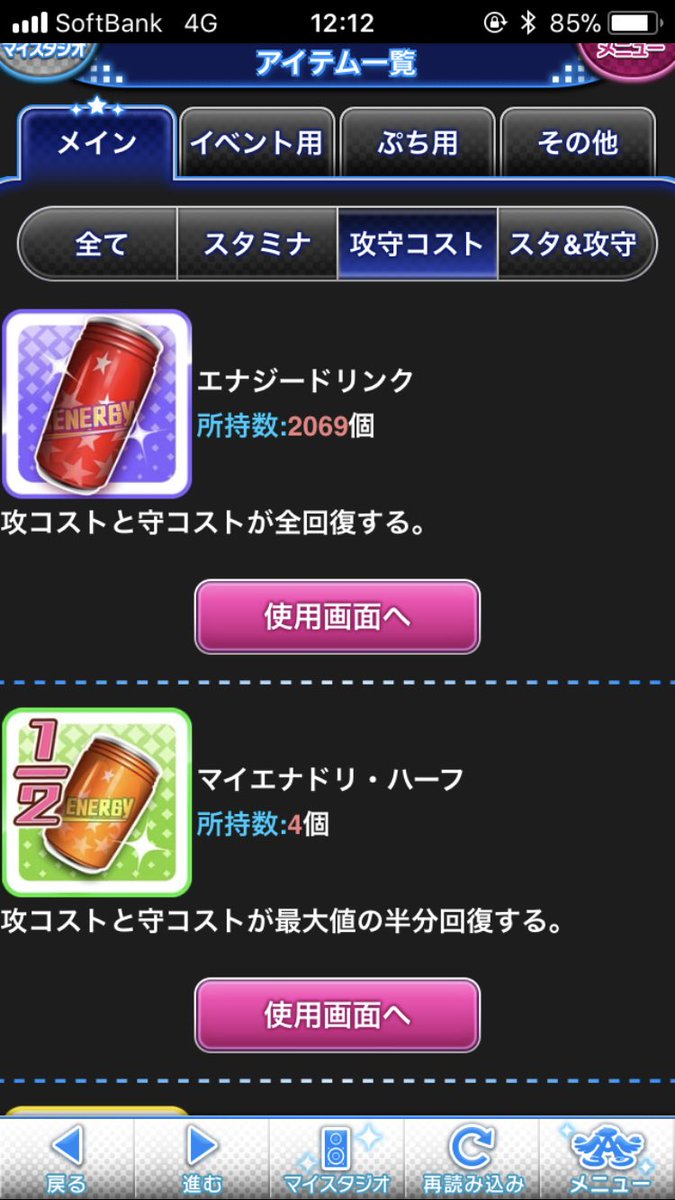
Task: Filter by スタ&攻守 items
Action: pos(575,244)
